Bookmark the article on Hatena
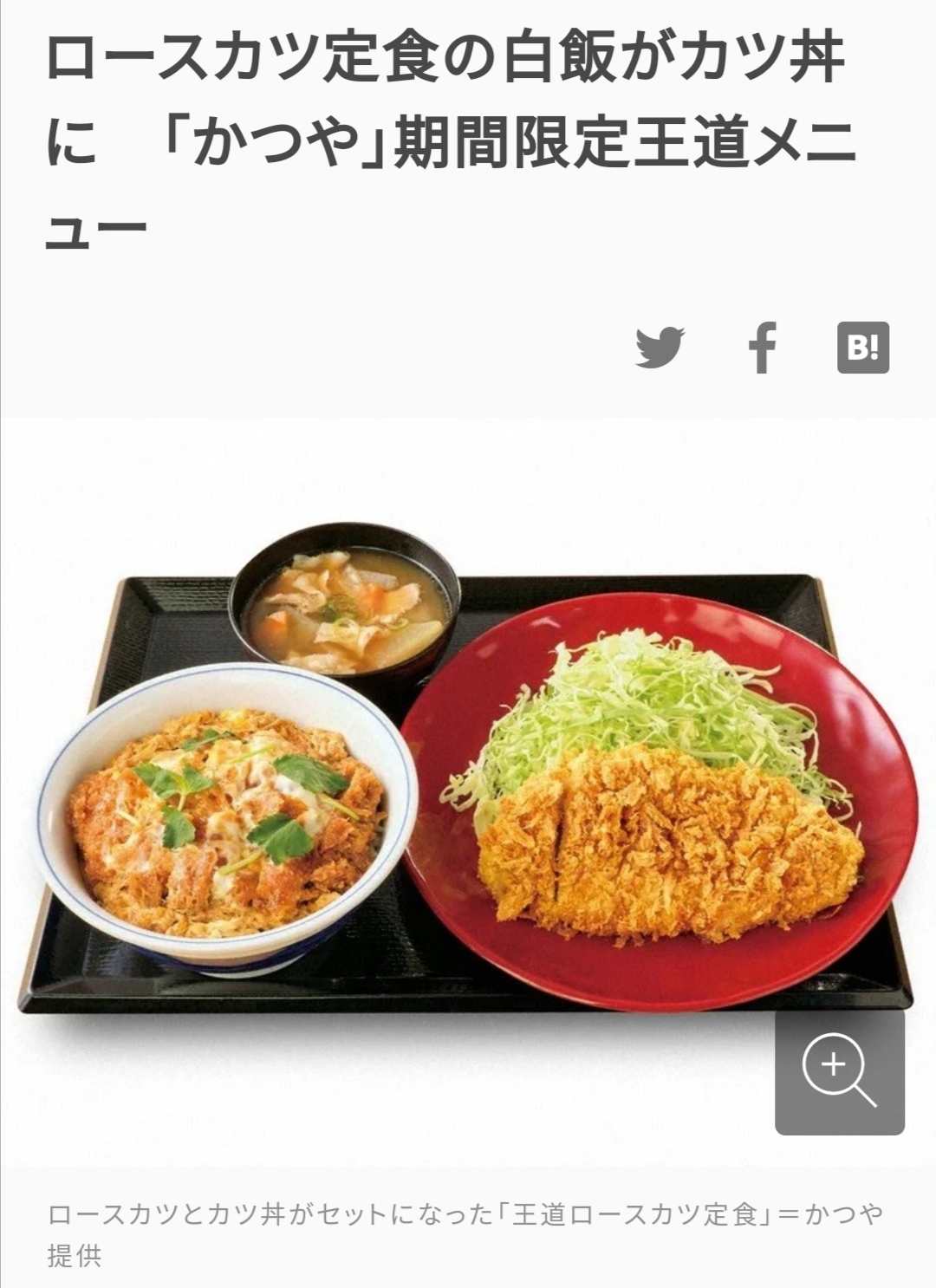936x1288 pixels. (x=863, y=348)
